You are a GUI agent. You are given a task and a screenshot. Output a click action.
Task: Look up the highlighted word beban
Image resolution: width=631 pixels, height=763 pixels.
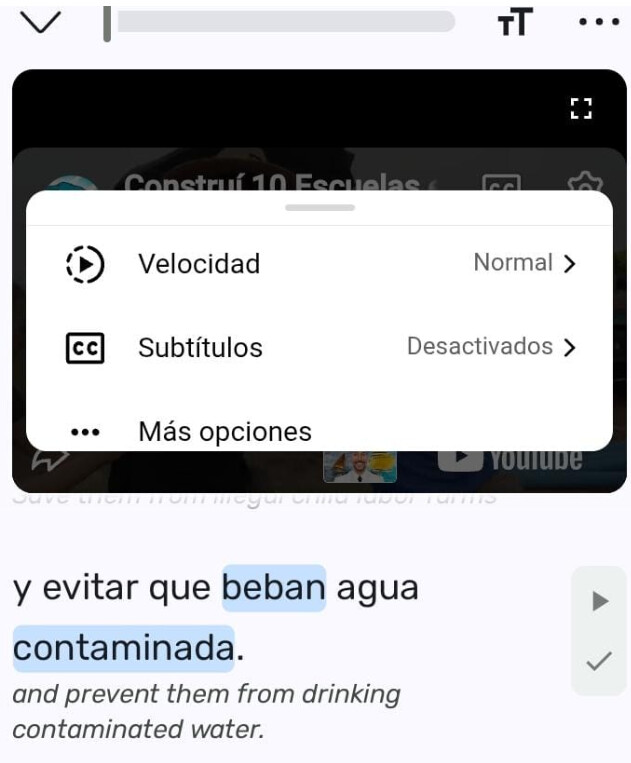[274, 589]
